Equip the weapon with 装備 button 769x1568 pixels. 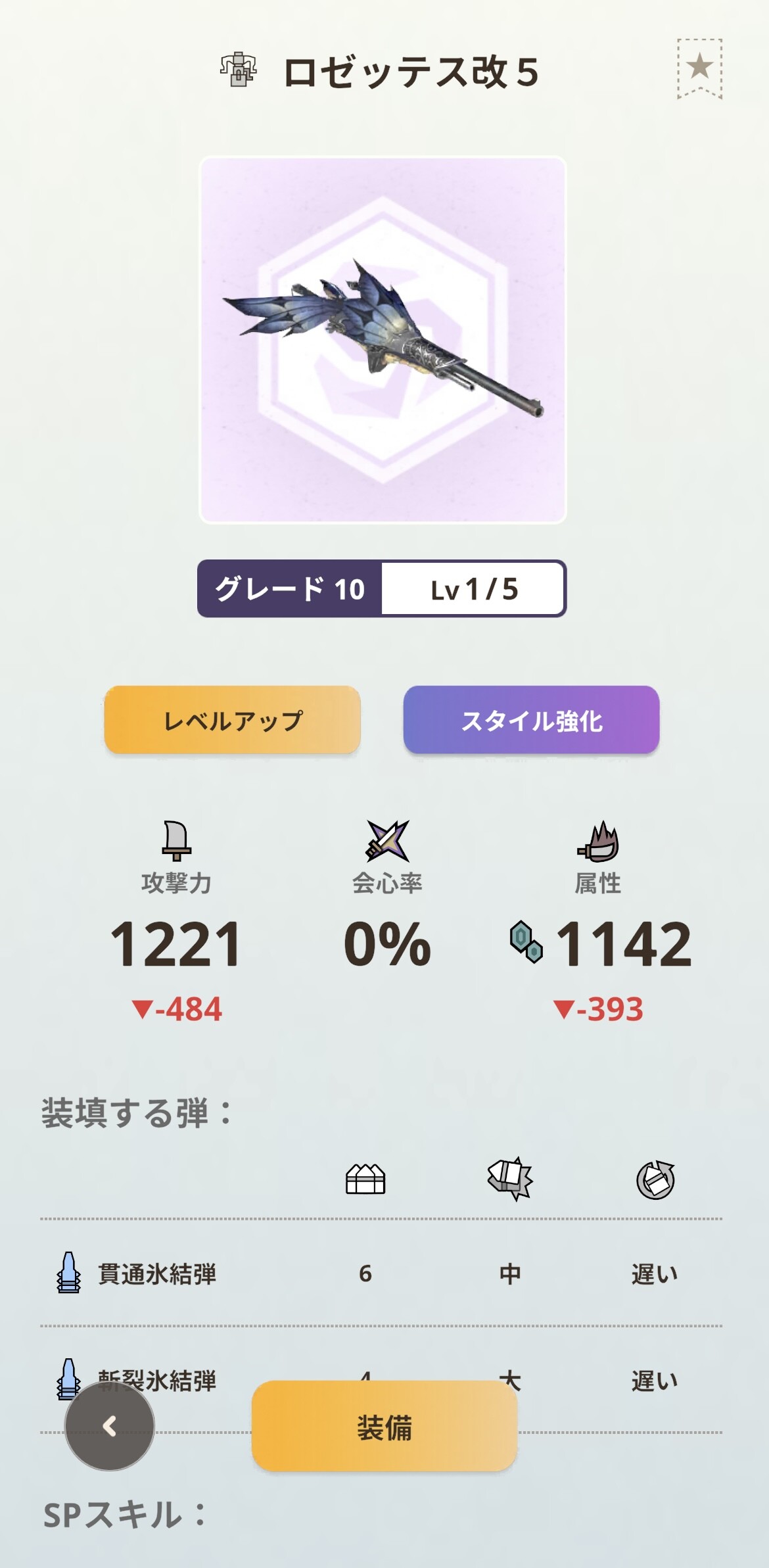click(384, 1426)
